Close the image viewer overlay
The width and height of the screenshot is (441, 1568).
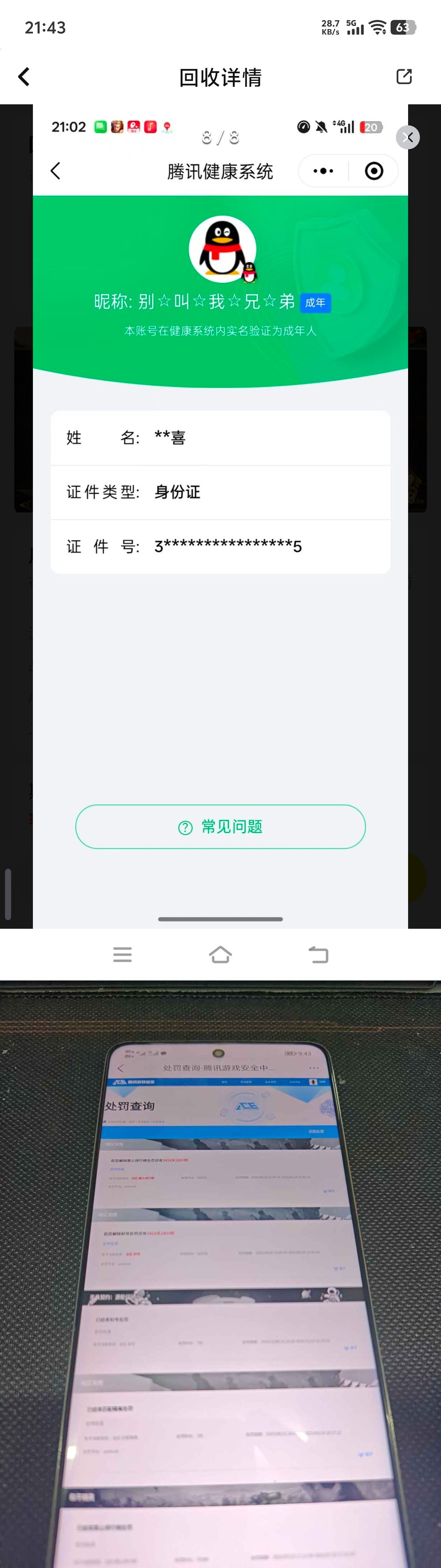click(407, 138)
